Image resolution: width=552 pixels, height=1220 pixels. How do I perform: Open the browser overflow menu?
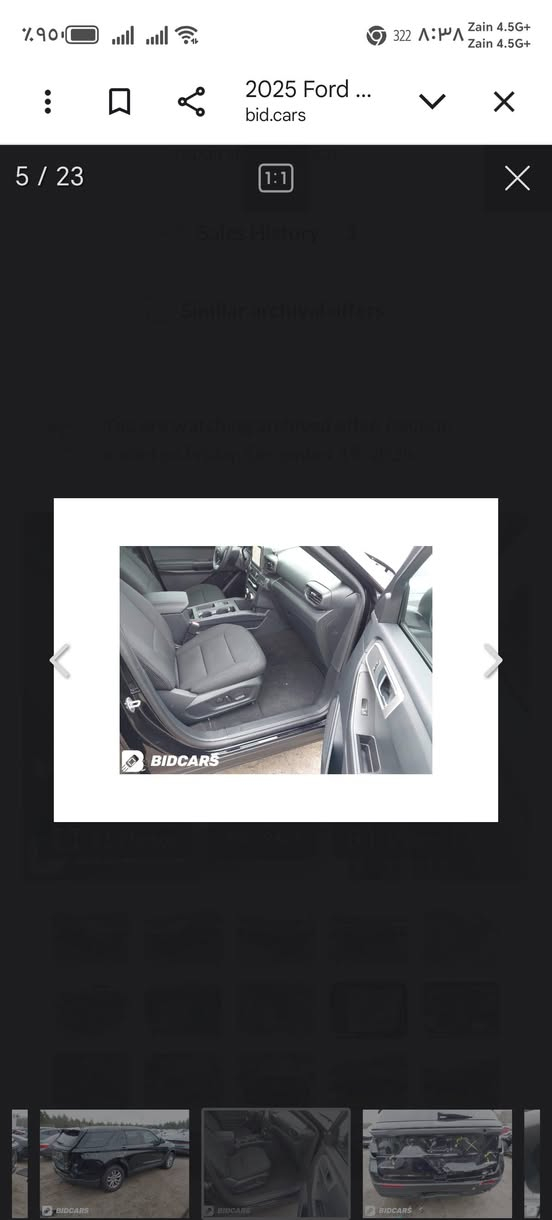(47, 101)
